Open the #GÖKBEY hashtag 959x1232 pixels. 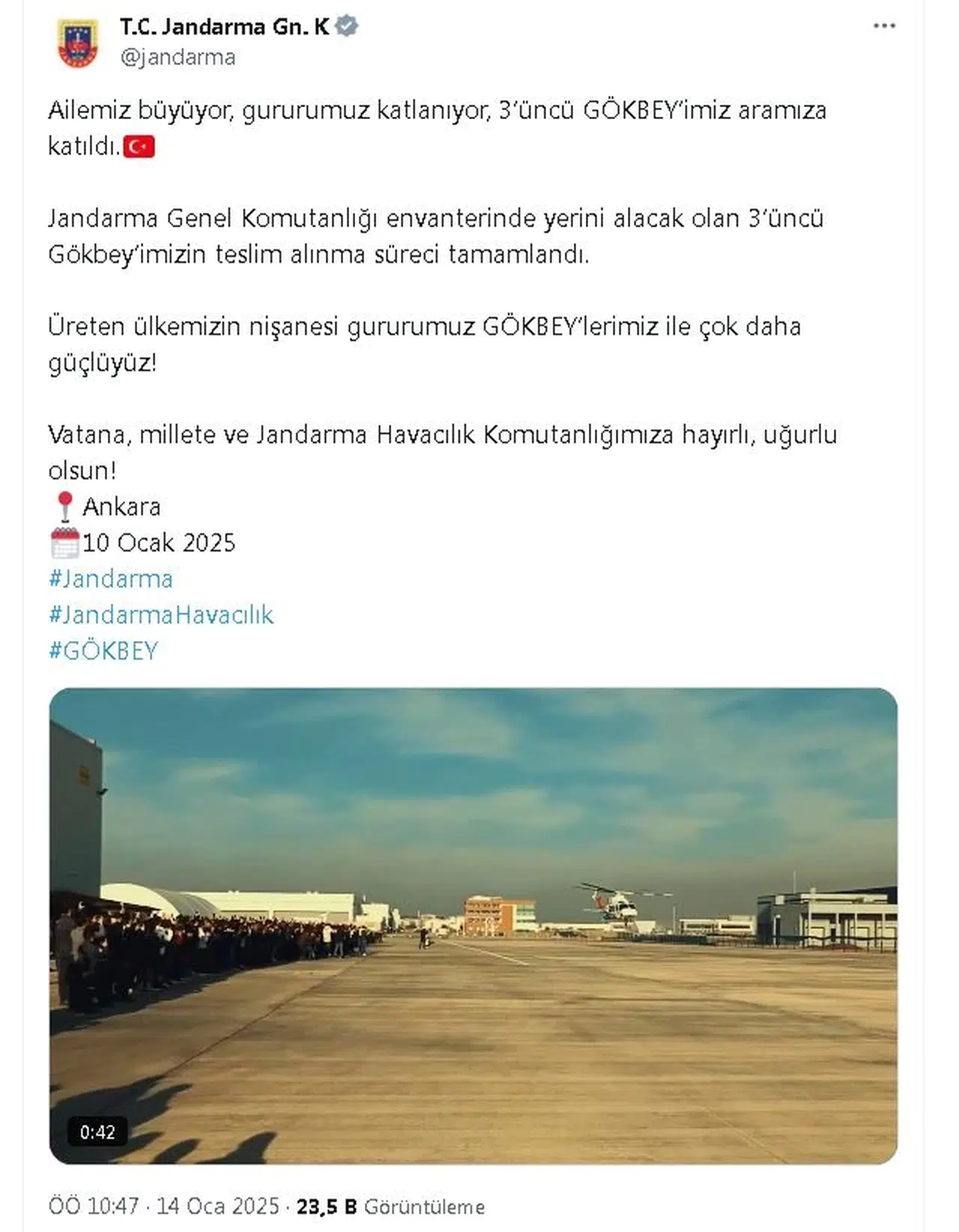(x=103, y=651)
